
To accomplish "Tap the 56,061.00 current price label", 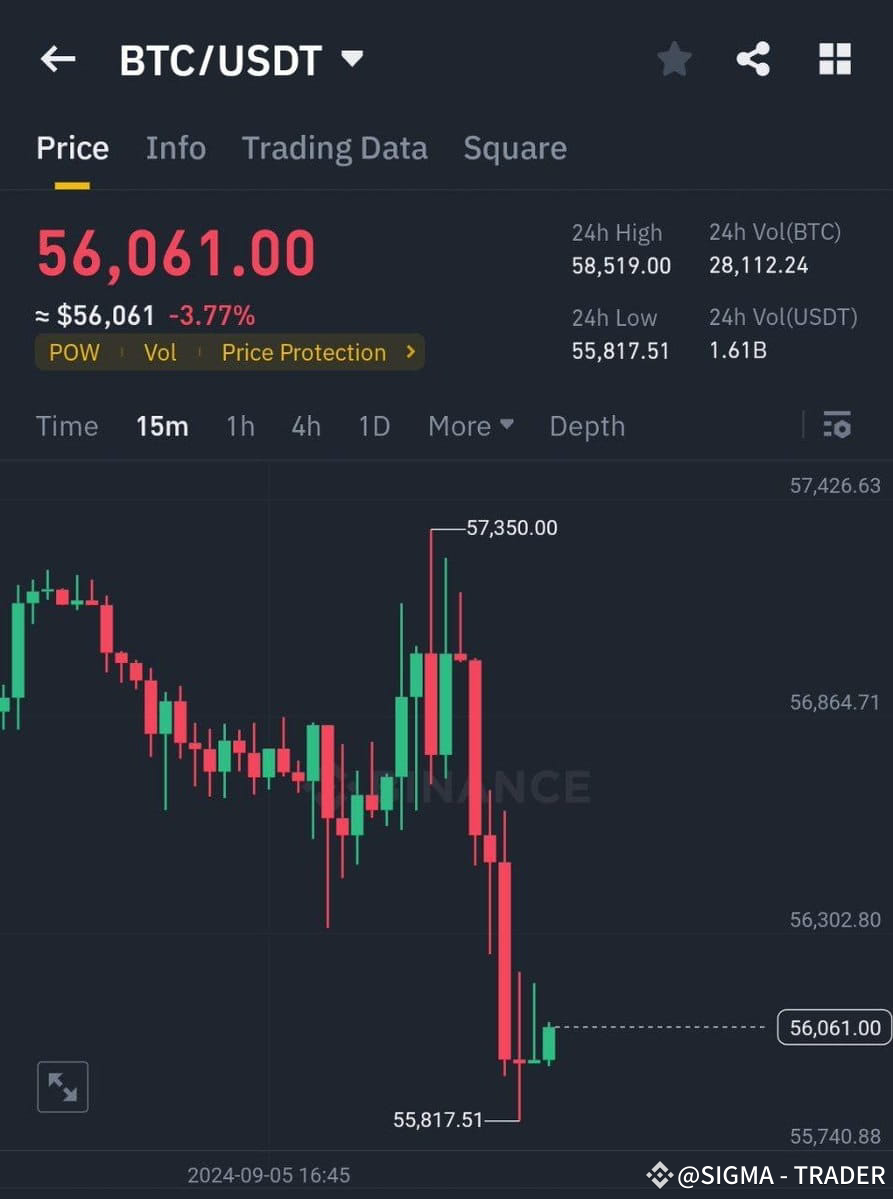I will pos(833,1027).
